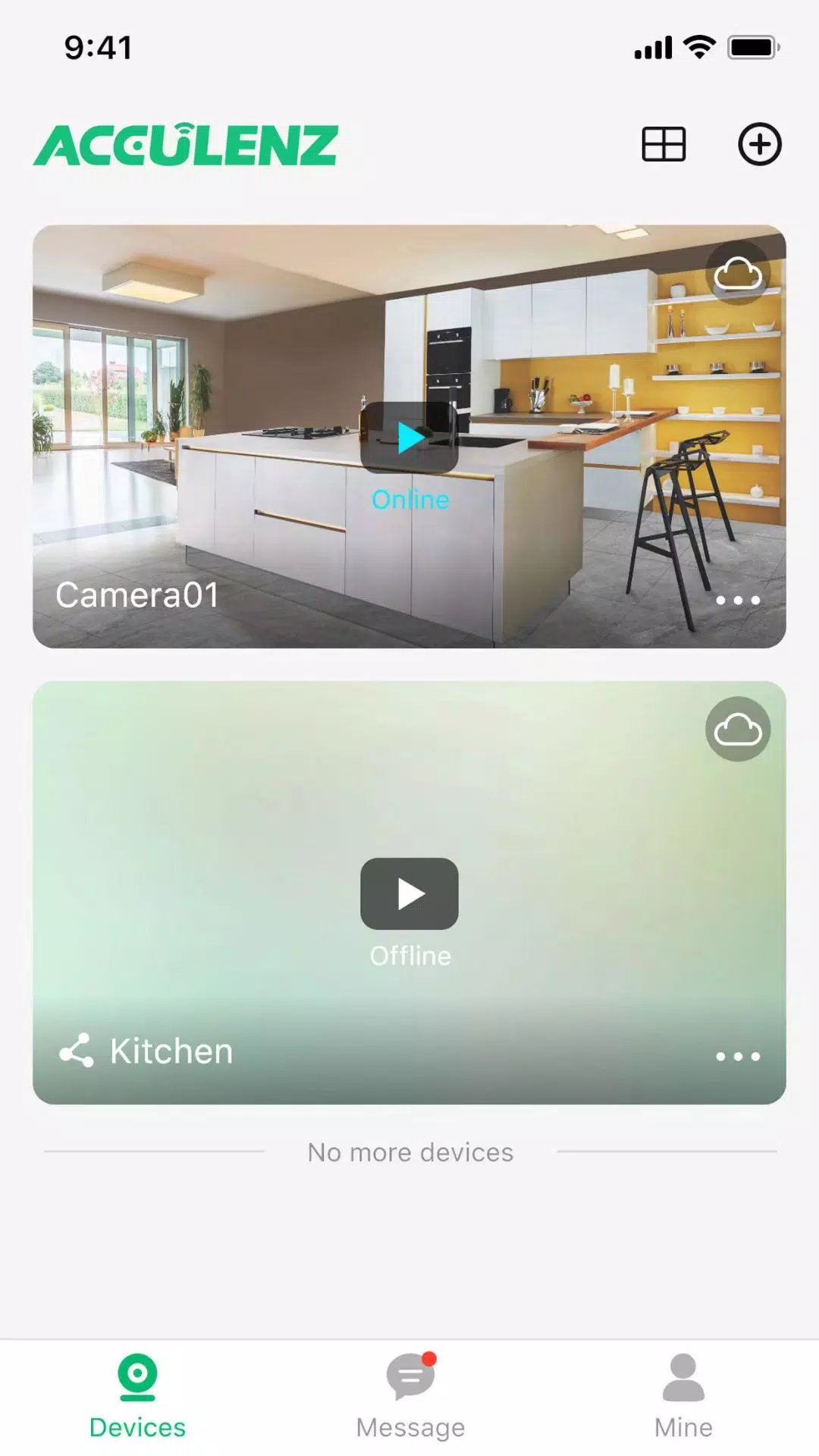The image size is (819, 1456).
Task: Play the Kitchen camera feed
Action: (409, 894)
